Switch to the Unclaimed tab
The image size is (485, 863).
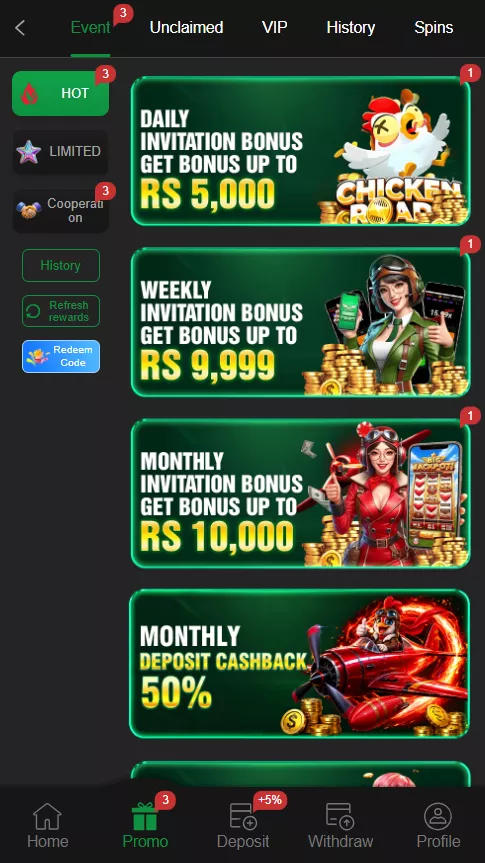pyautogui.click(x=186, y=28)
